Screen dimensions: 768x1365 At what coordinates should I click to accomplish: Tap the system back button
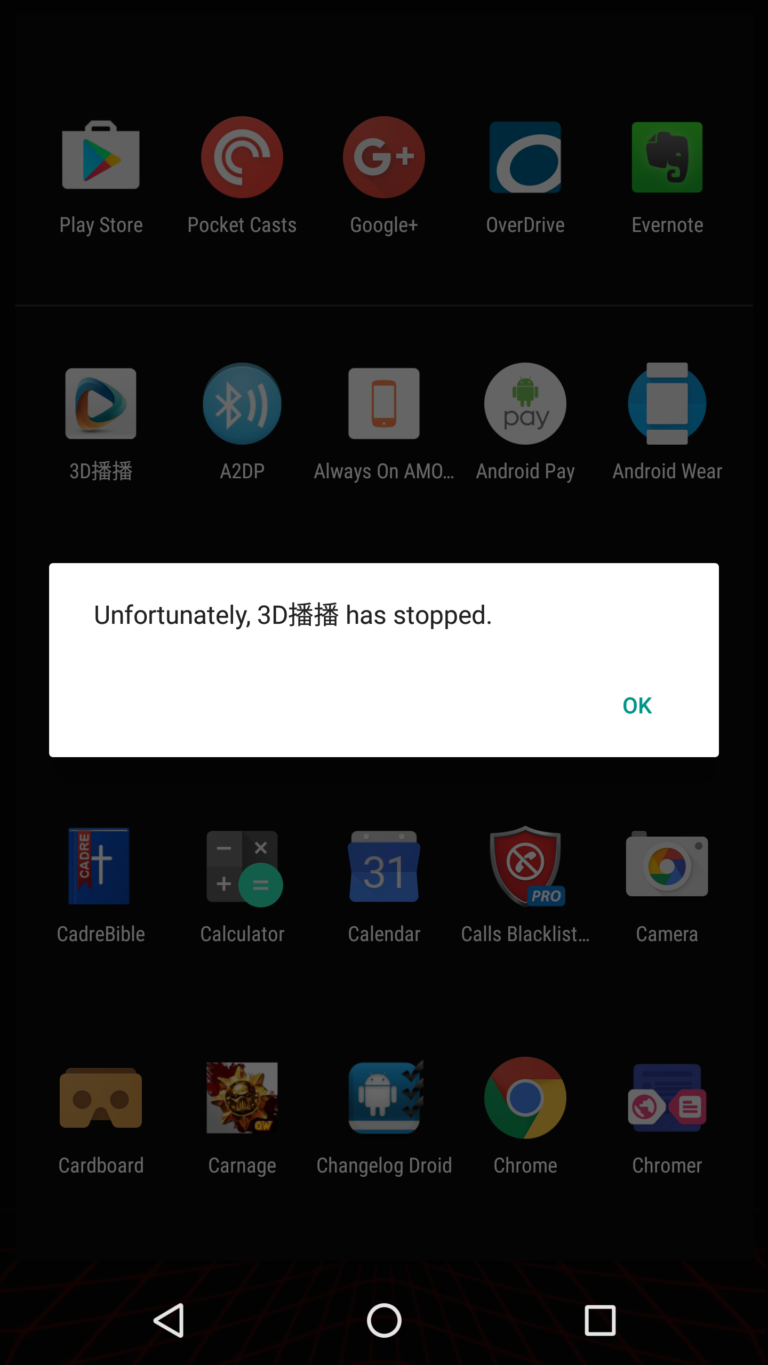169,1320
